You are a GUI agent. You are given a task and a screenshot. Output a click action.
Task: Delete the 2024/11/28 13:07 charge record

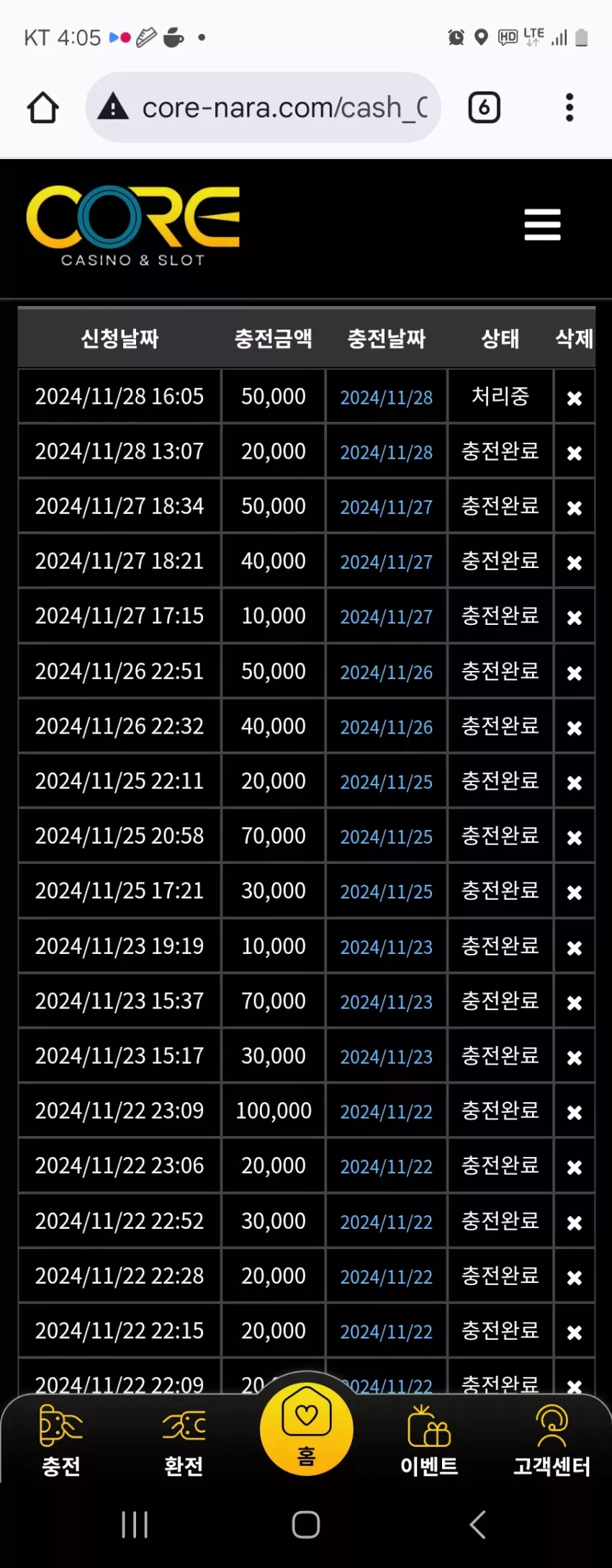pos(575,453)
